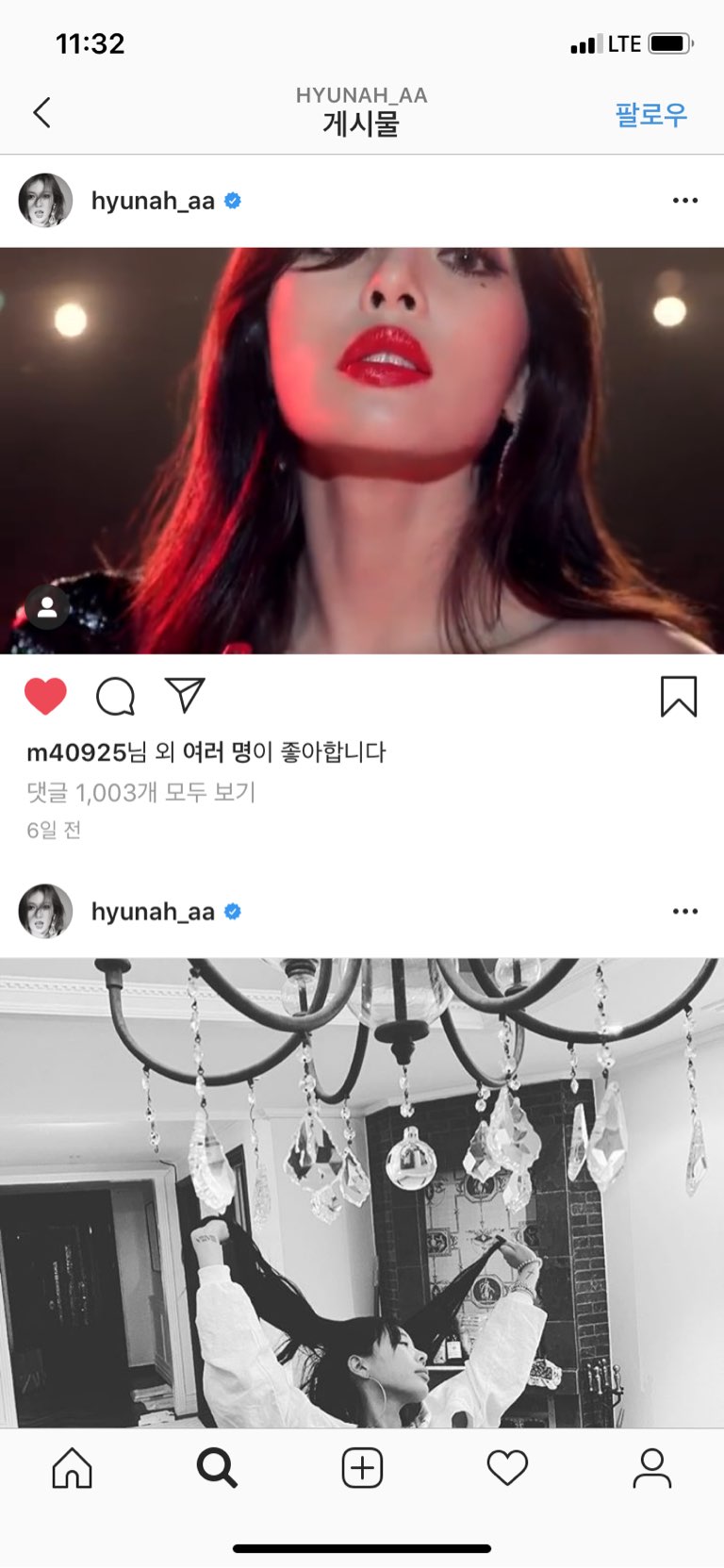Image resolution: width=724 pixels, height=1568 pixels.
Task: Unlike the first post with the heart
Action: pos(45,697)
